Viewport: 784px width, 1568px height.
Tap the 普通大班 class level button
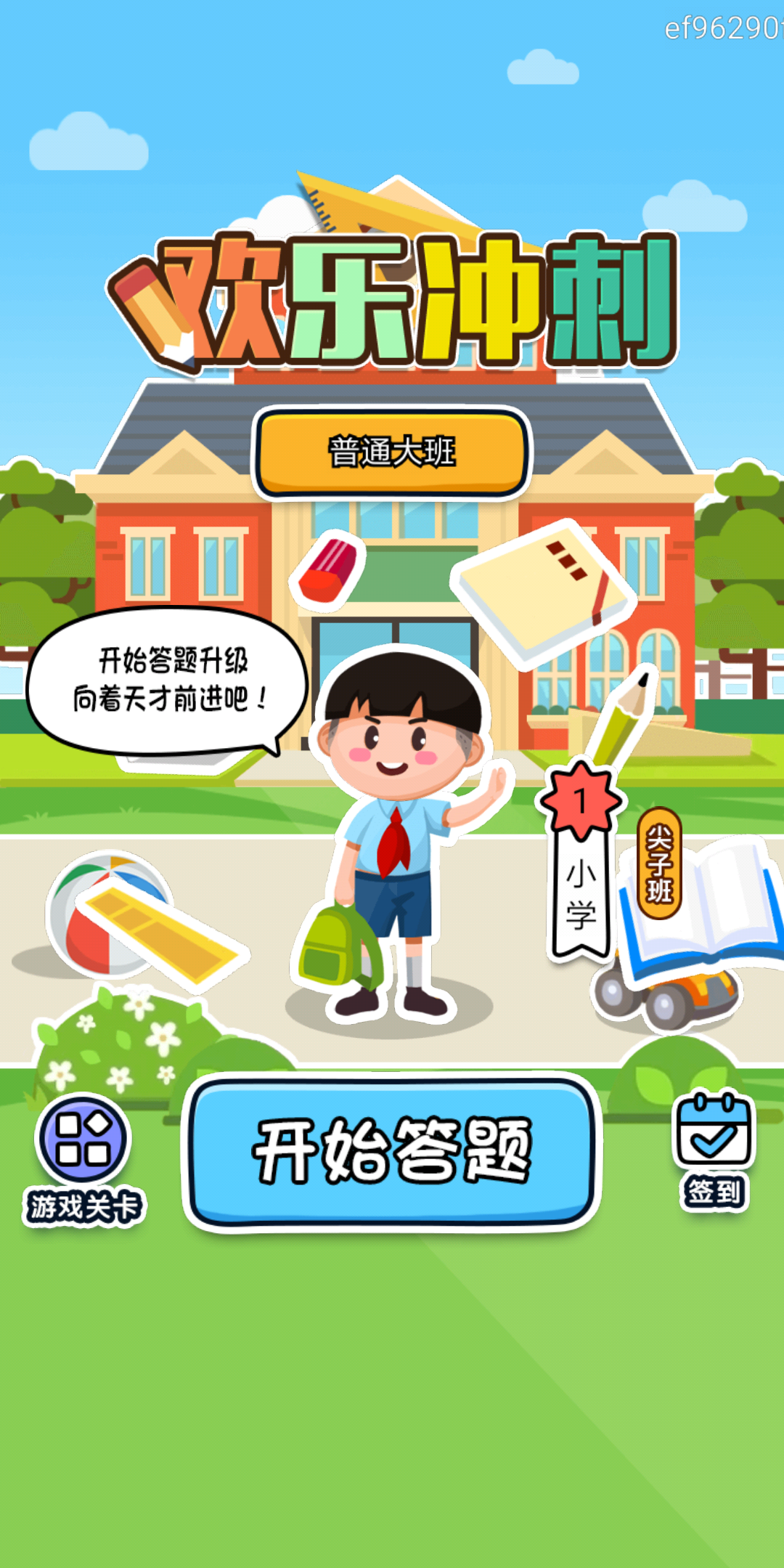pyautogui.click(x=392, y=452)
